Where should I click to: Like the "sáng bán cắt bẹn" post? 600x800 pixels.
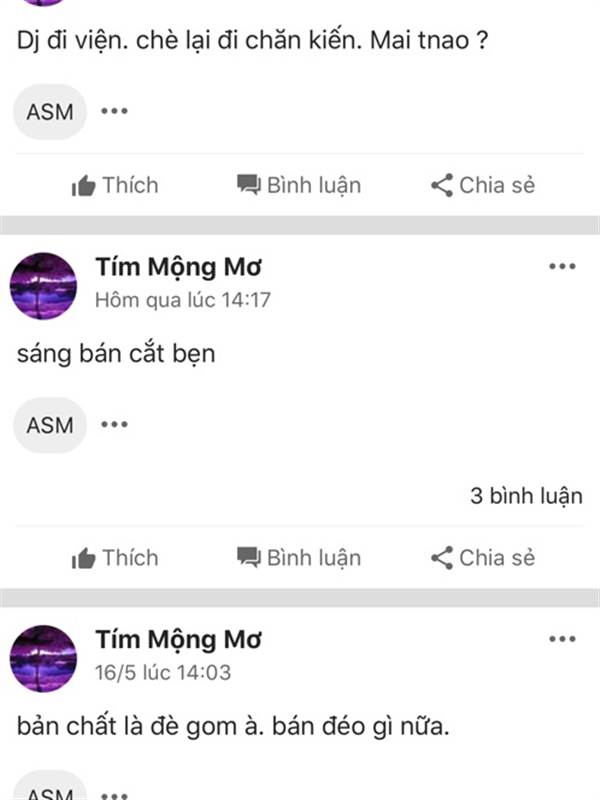pos(115,558)
